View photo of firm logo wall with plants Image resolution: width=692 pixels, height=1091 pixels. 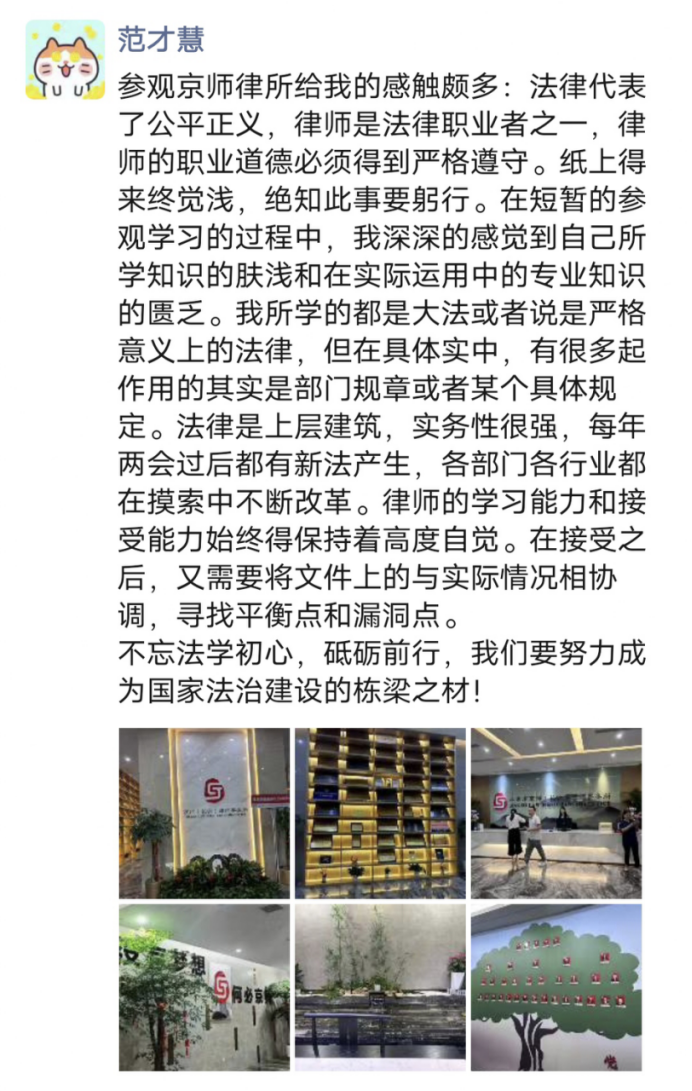pos(204,812)
